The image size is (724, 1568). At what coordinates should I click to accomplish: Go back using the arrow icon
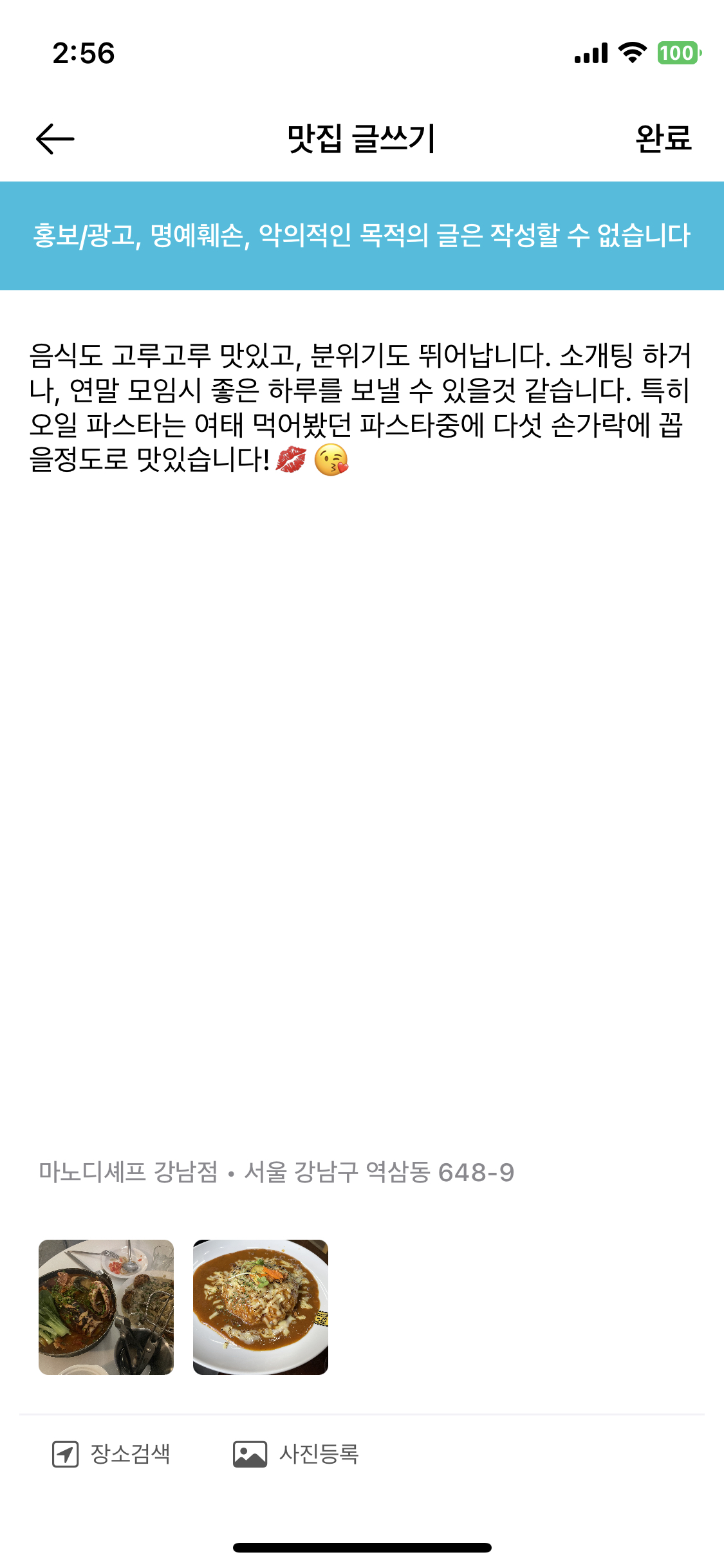click(x=55, y=139)
